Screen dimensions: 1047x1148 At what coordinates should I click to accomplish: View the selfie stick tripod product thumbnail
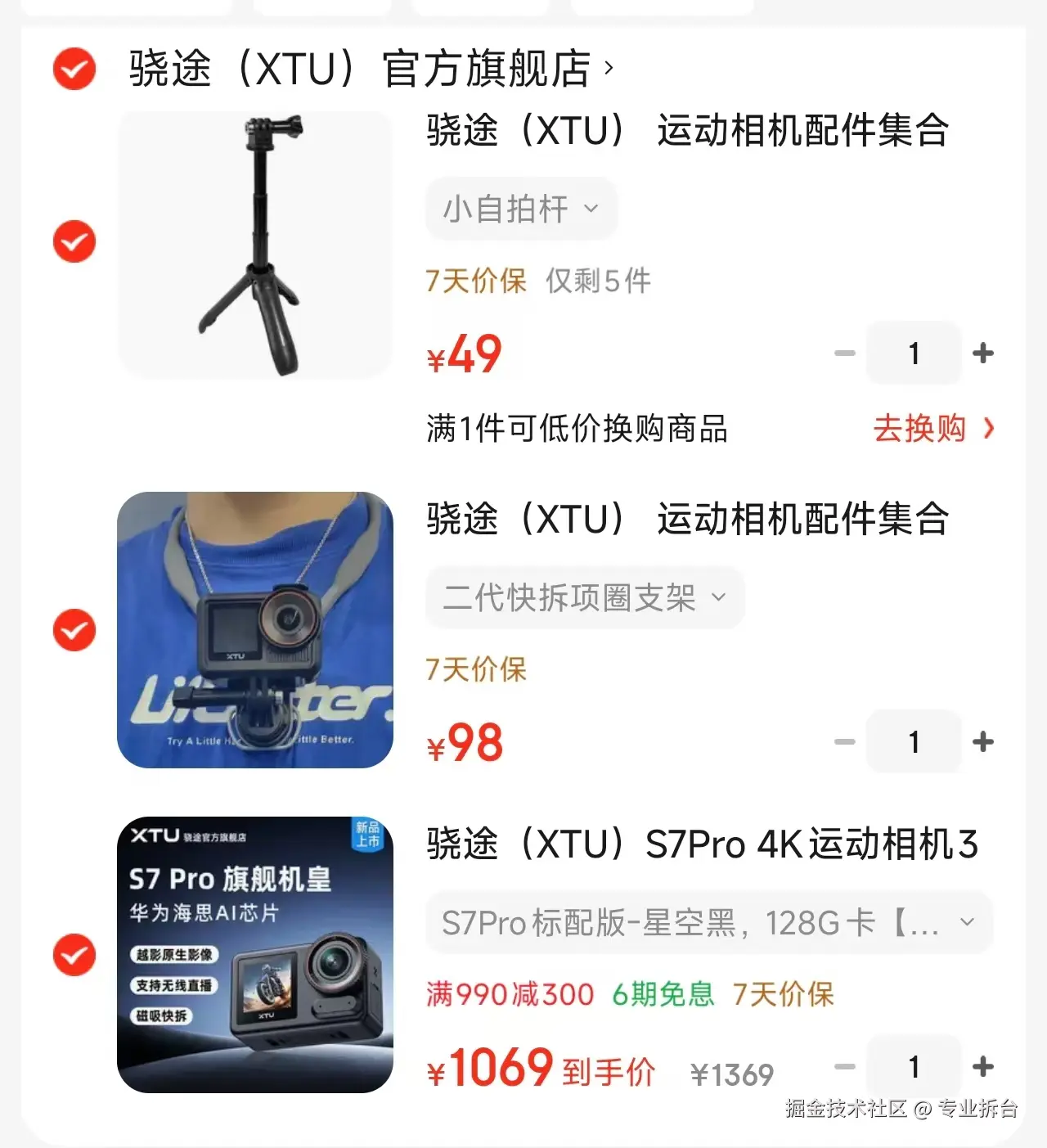(x=254, y=244)
